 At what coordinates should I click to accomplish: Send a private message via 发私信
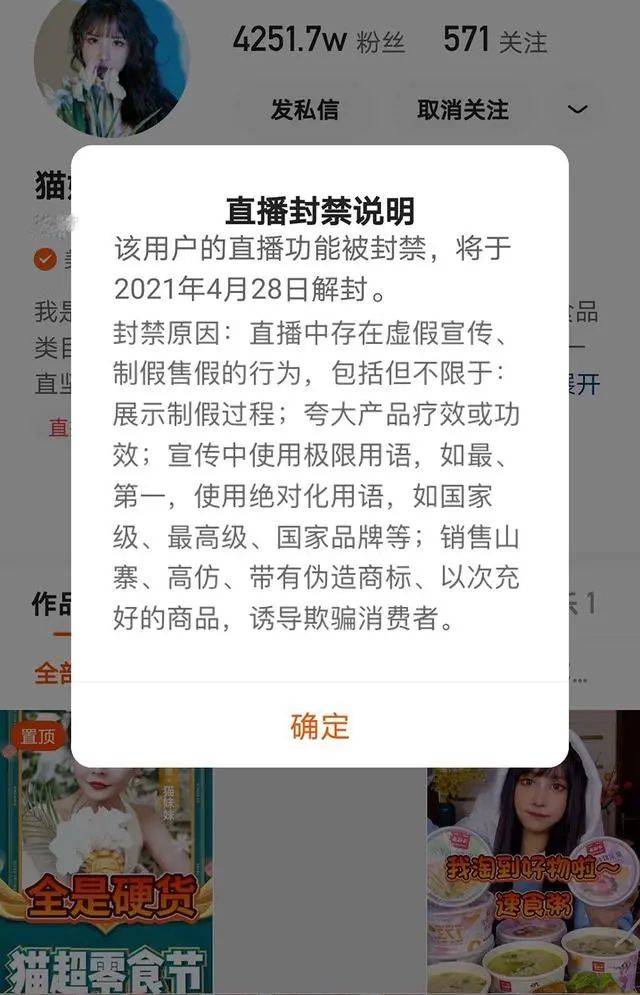[304, 109]
